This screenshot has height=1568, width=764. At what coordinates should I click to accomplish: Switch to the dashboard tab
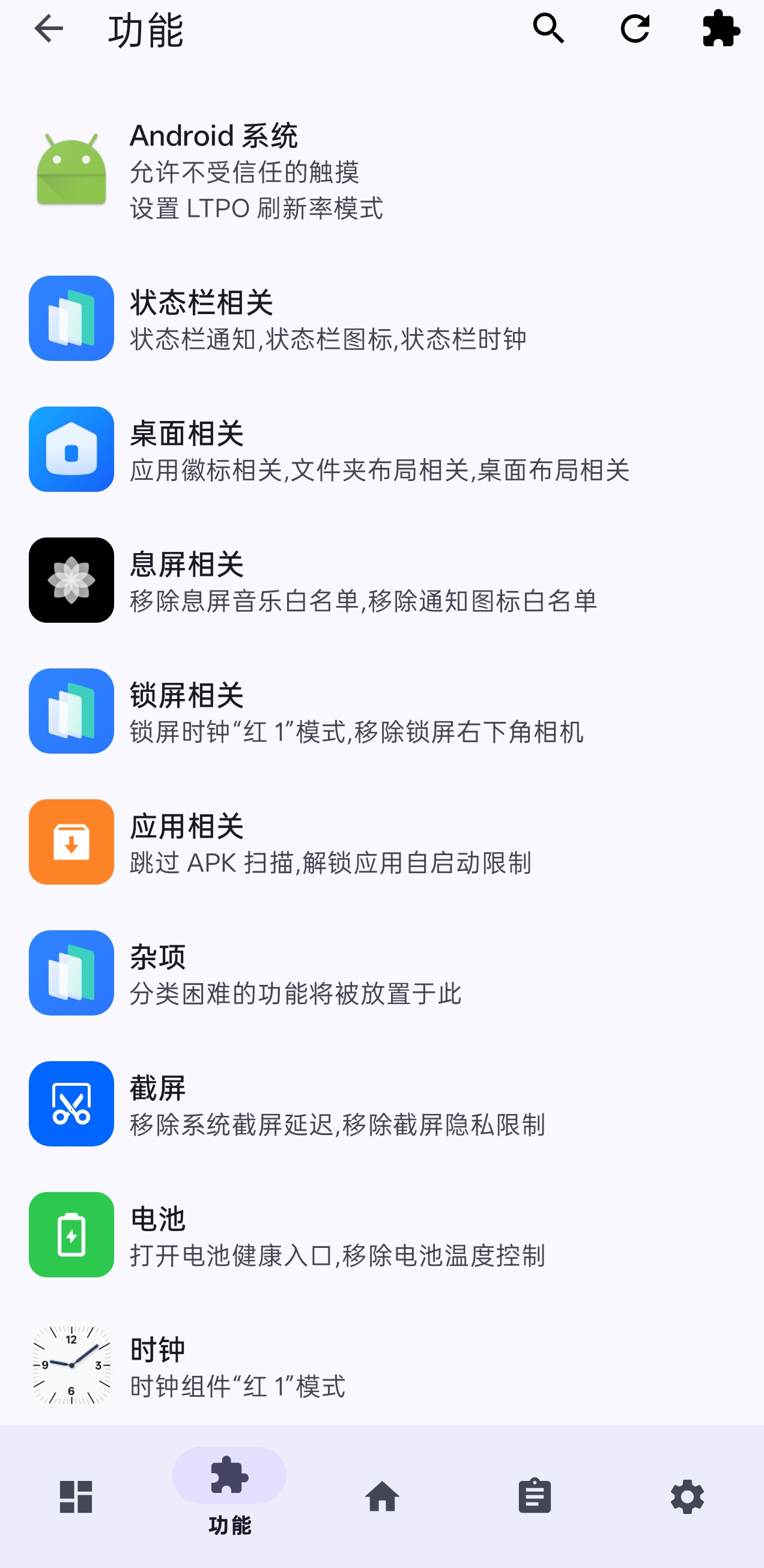(x=76, y=1496)
